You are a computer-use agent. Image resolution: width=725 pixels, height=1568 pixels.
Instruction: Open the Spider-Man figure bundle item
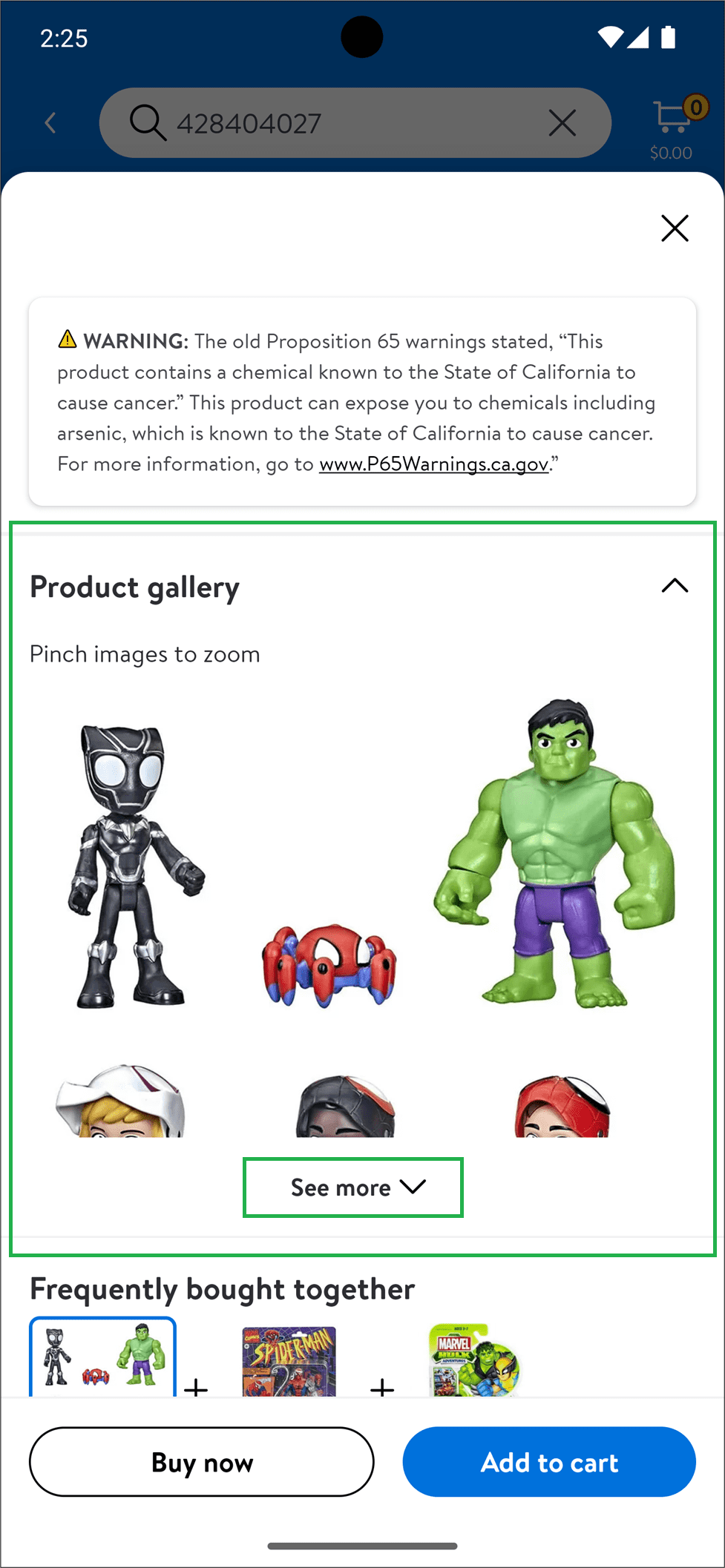289,1362
